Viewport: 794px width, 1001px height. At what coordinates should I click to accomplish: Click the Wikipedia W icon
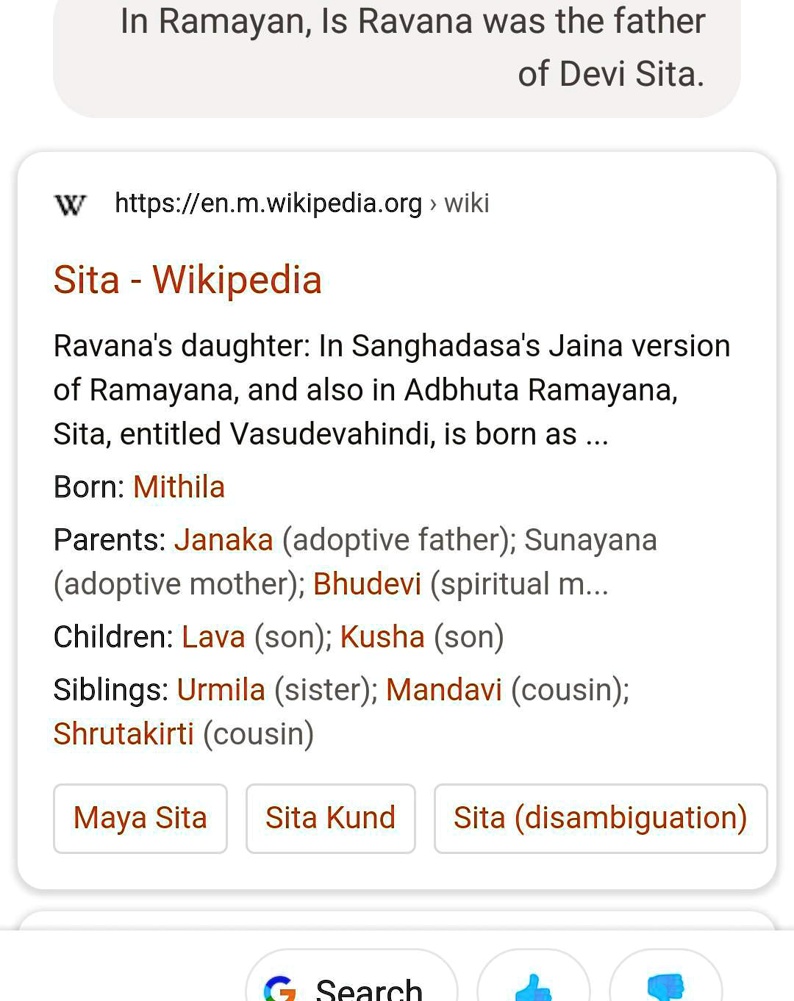69,205
